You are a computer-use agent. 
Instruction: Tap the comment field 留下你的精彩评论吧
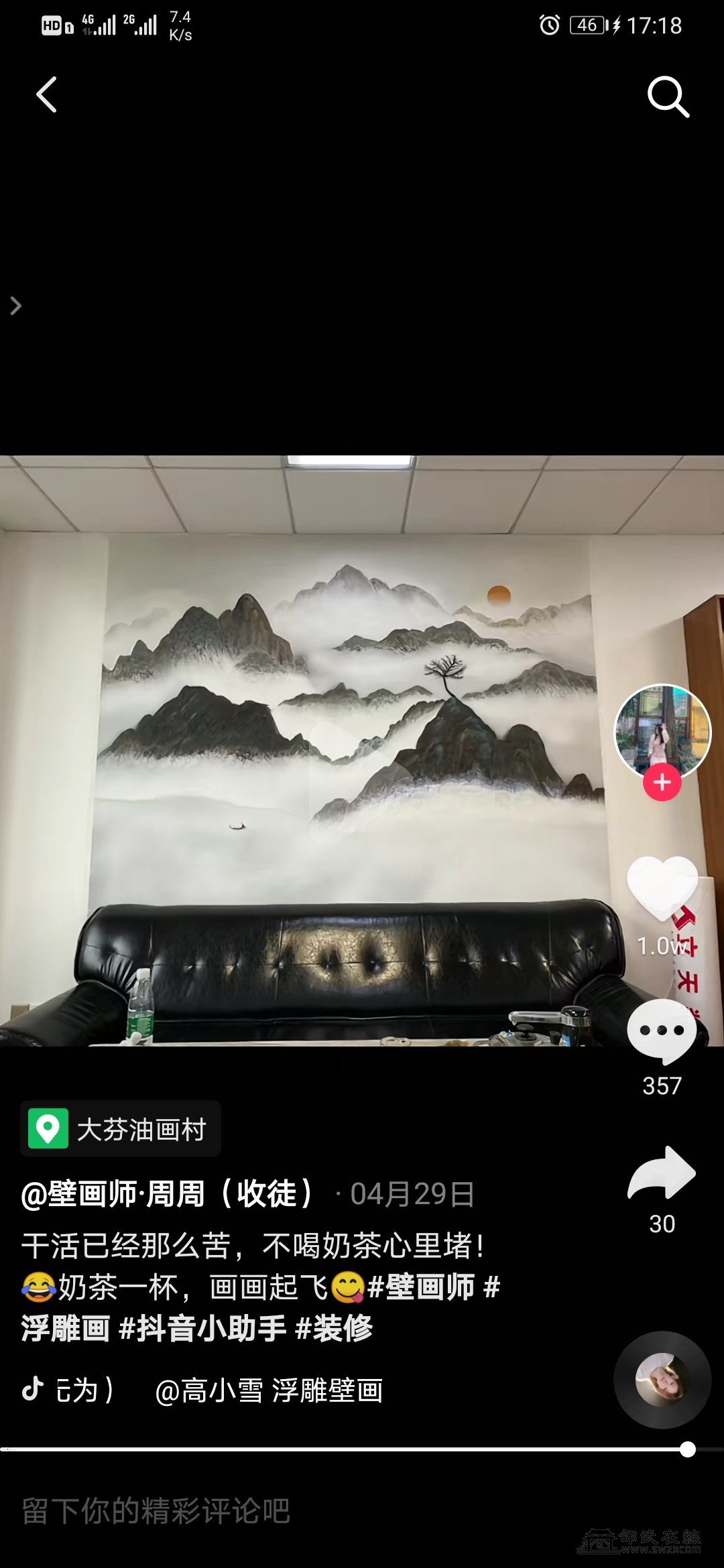[x=156, y=1511]
